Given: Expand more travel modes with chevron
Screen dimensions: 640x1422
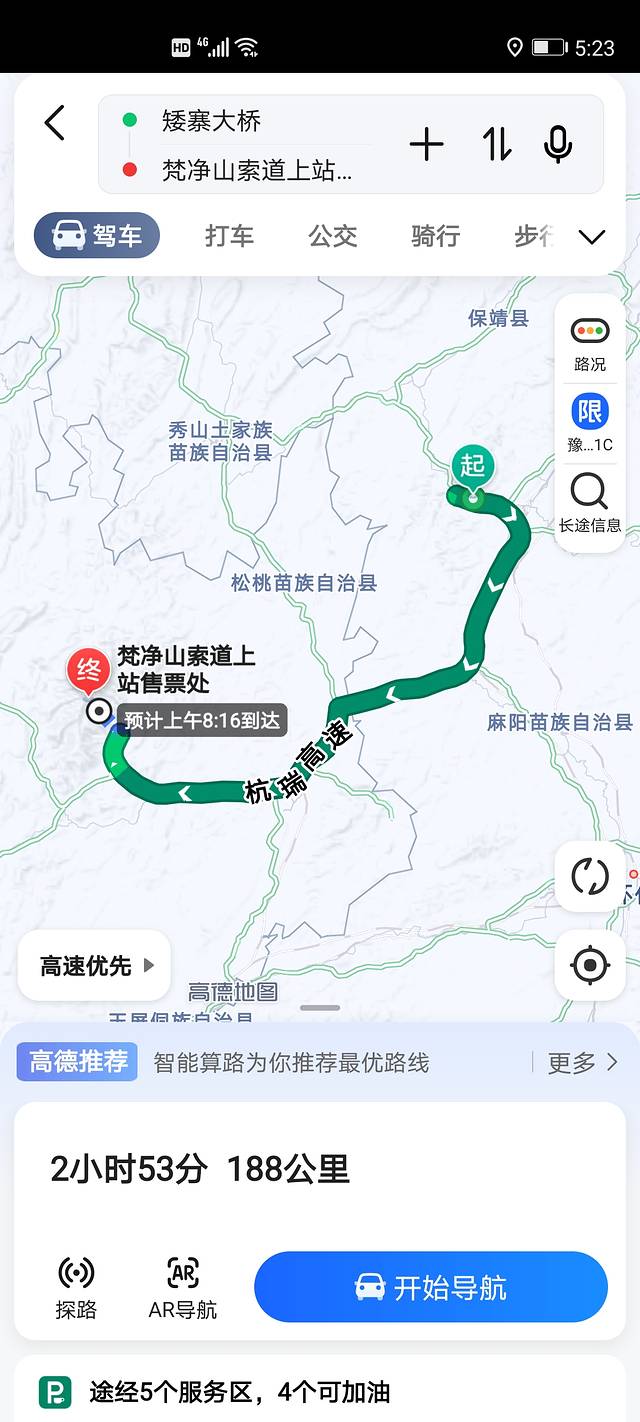Looking at the screenshot, I should point(592,237).
